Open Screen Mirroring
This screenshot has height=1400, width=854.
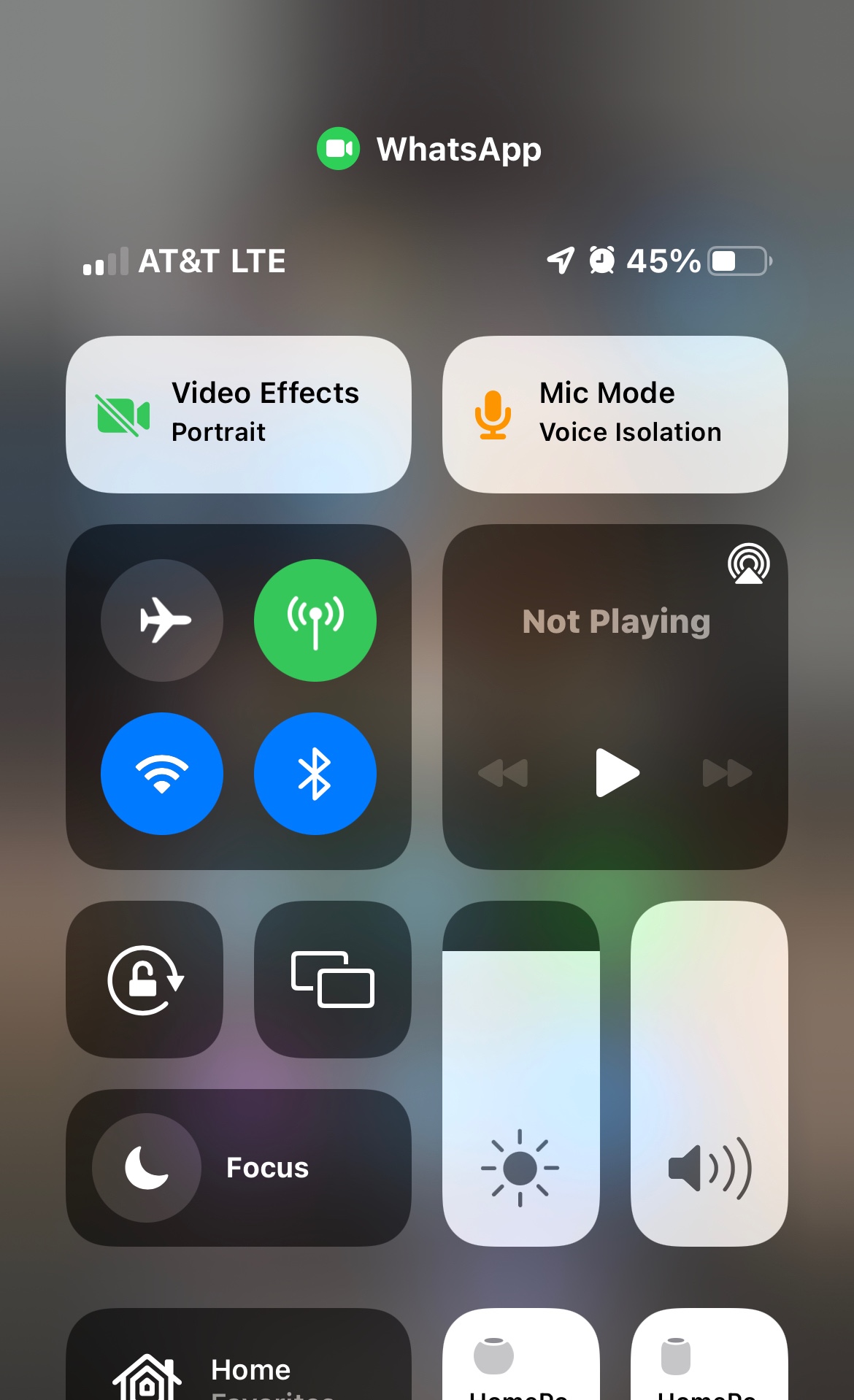pyautogui.click(x=333, y=980)
